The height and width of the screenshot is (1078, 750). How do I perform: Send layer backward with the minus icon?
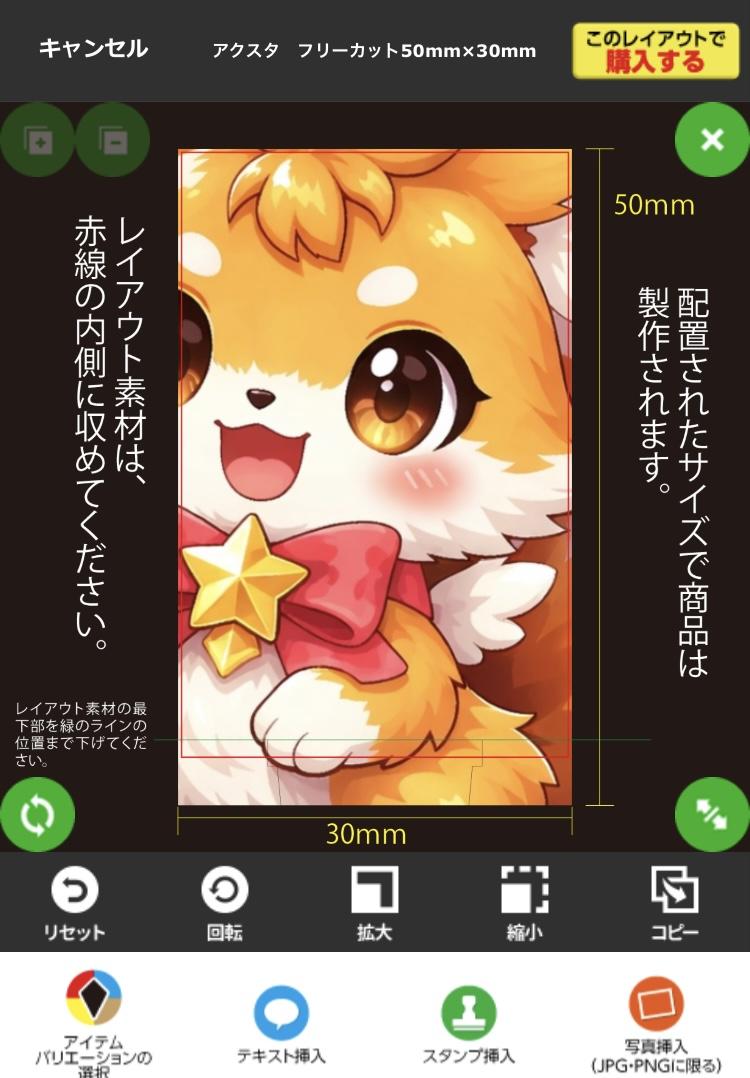point(112,142)
